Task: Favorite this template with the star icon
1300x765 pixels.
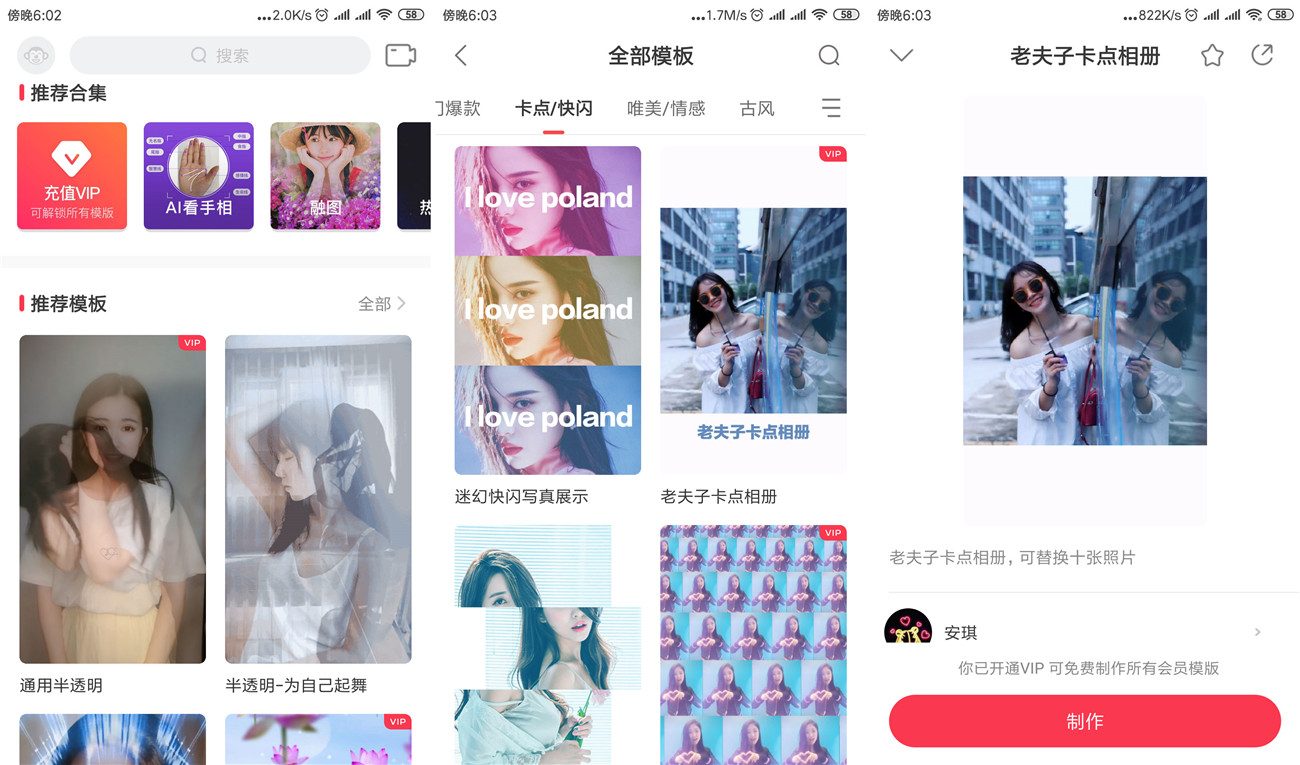Action: (x=1212, y=56)
